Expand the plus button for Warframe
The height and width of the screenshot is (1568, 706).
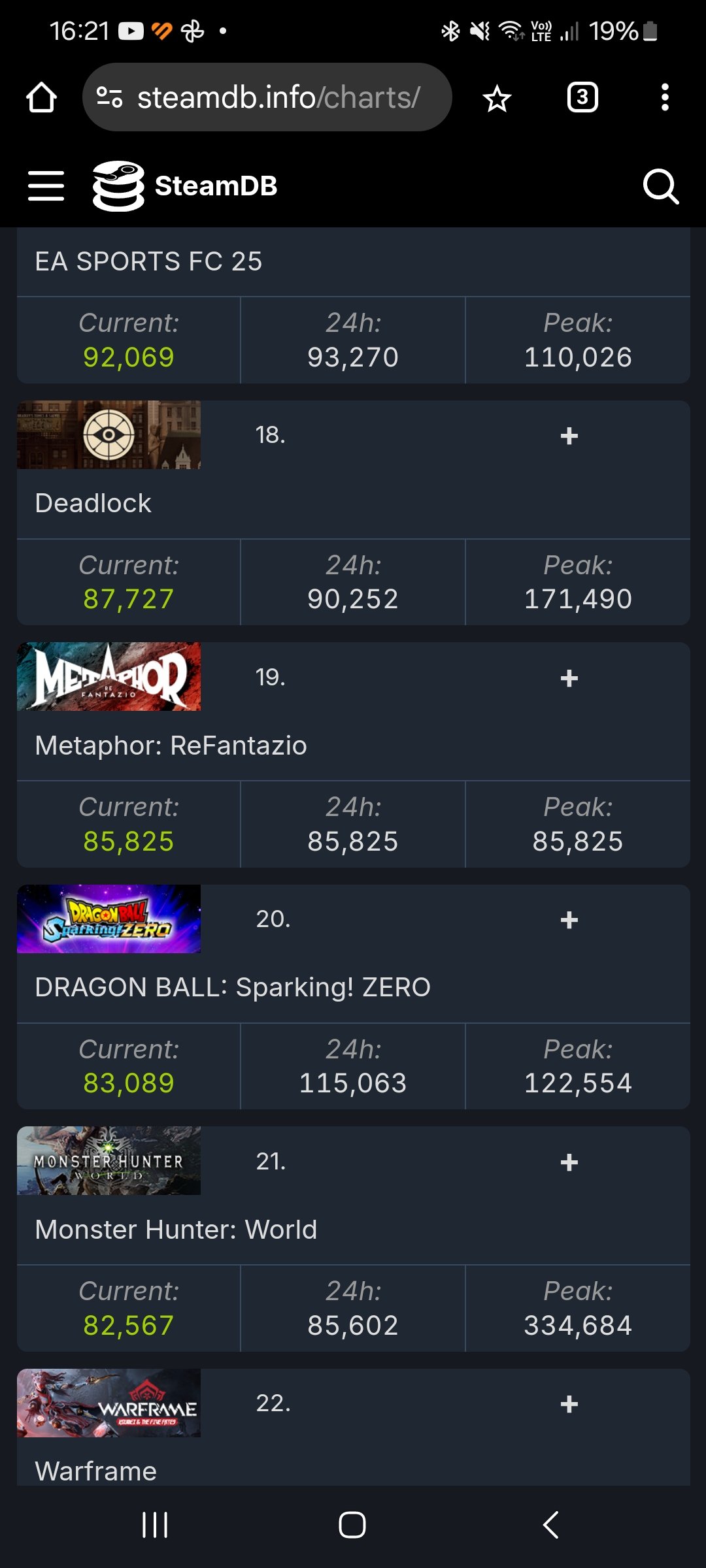coord(569,1404)
